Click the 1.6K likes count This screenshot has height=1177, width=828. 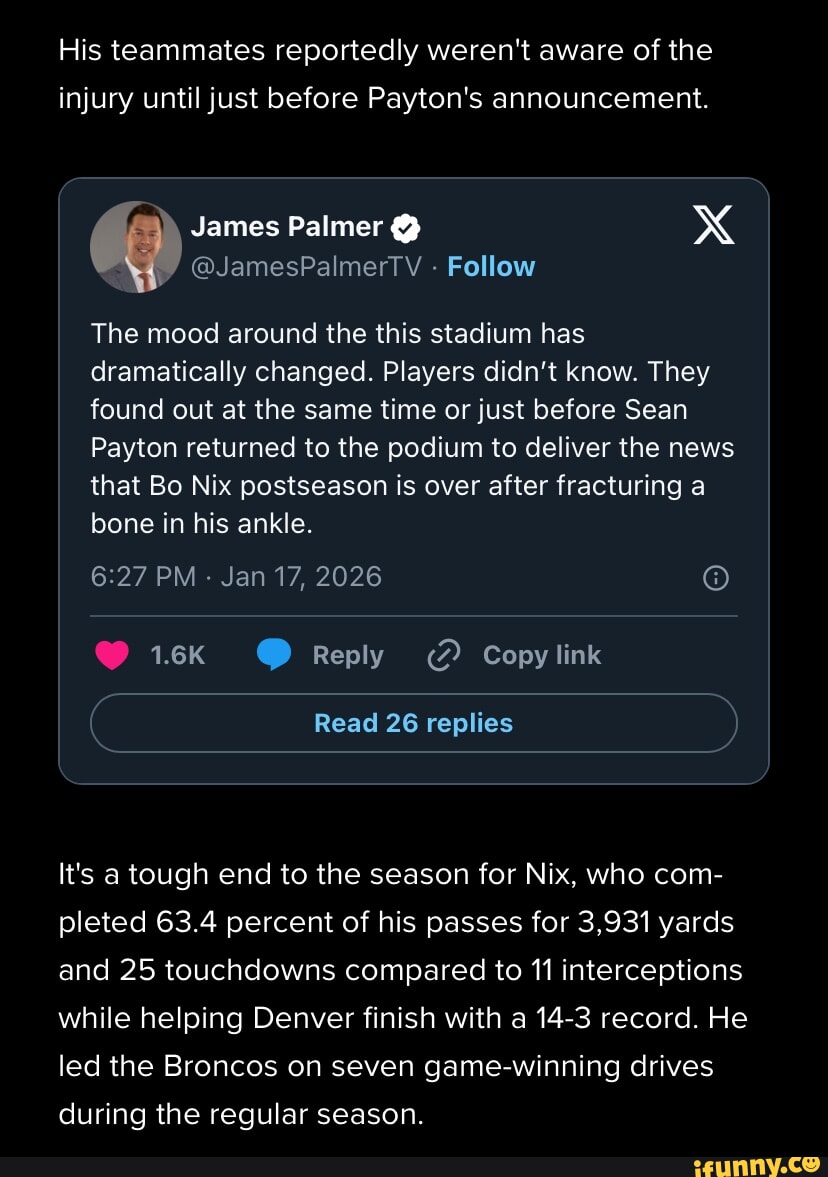[x=180, y=655]
